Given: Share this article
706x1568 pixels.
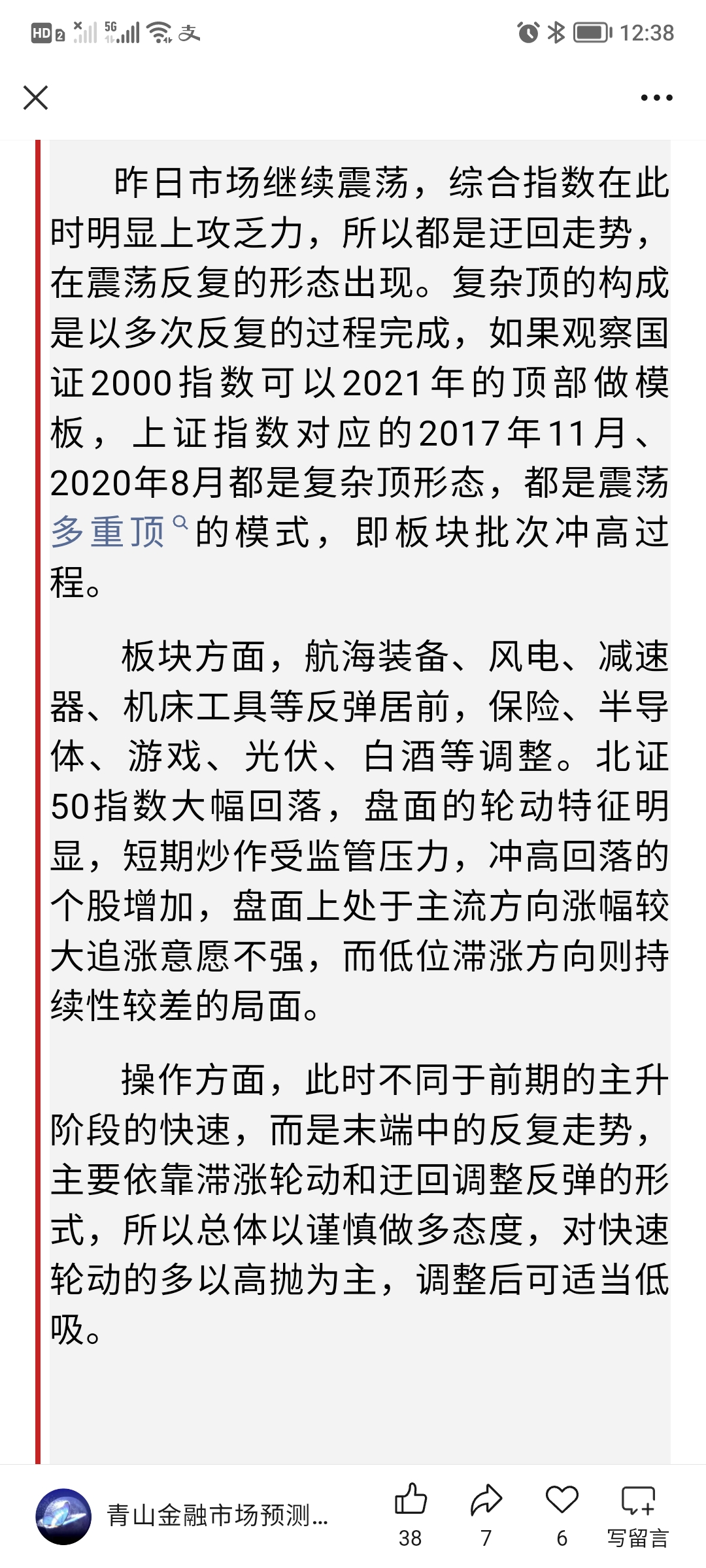Looking at the screenshot, I should tap(486, 1511).
